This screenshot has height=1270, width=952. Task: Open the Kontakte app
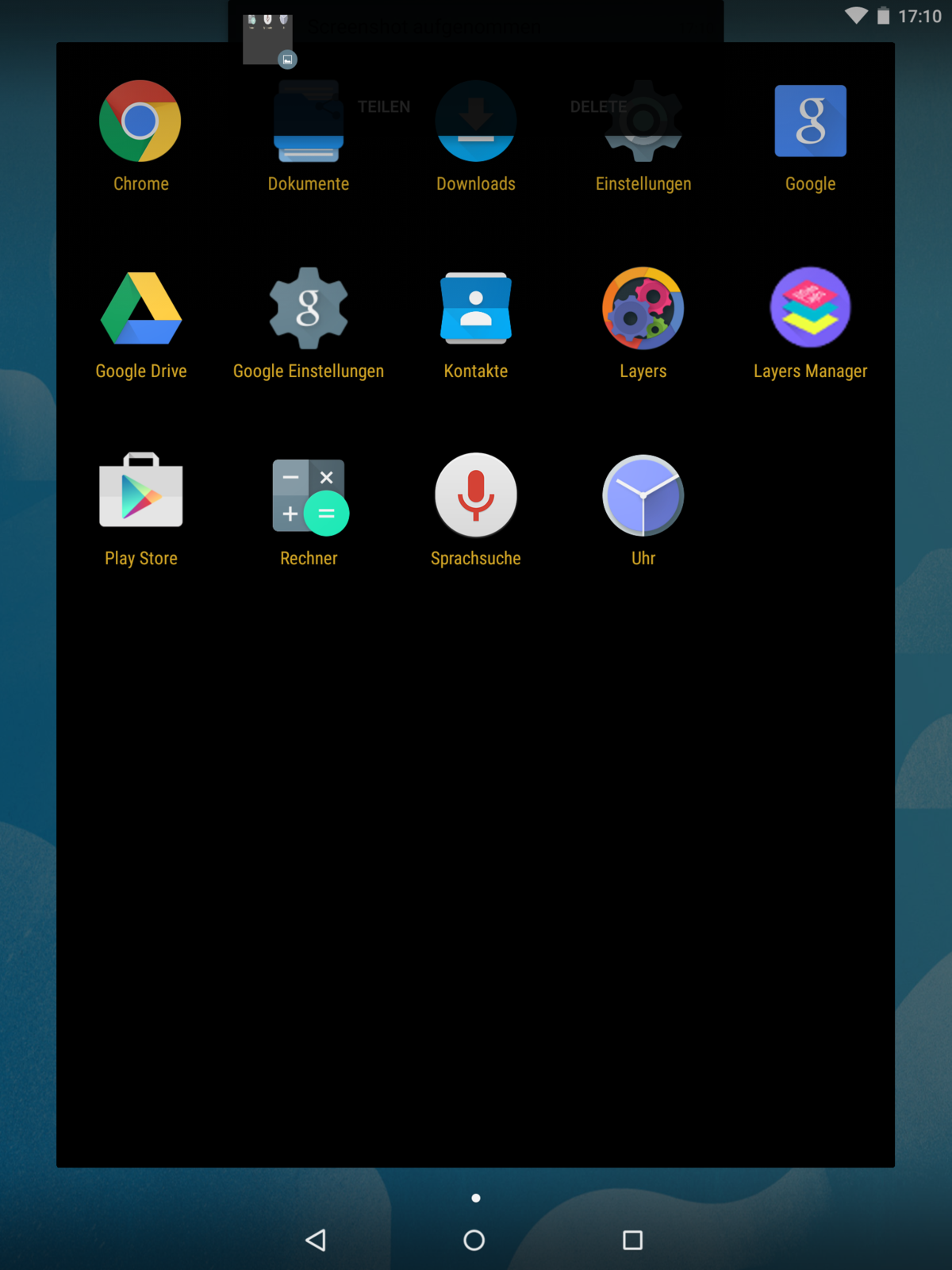point(476,309)
